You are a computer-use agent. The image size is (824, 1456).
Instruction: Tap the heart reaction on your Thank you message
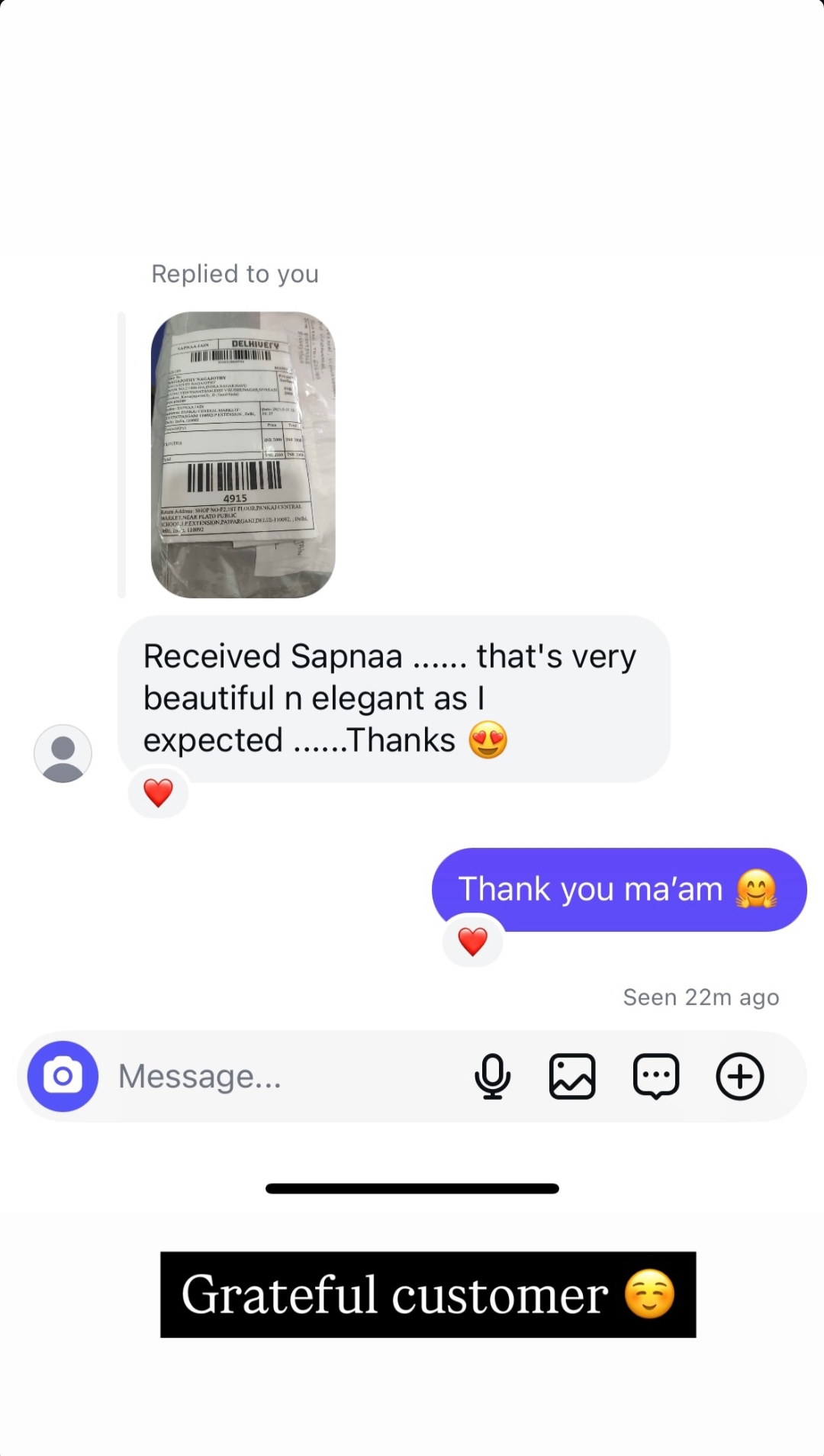472,941
